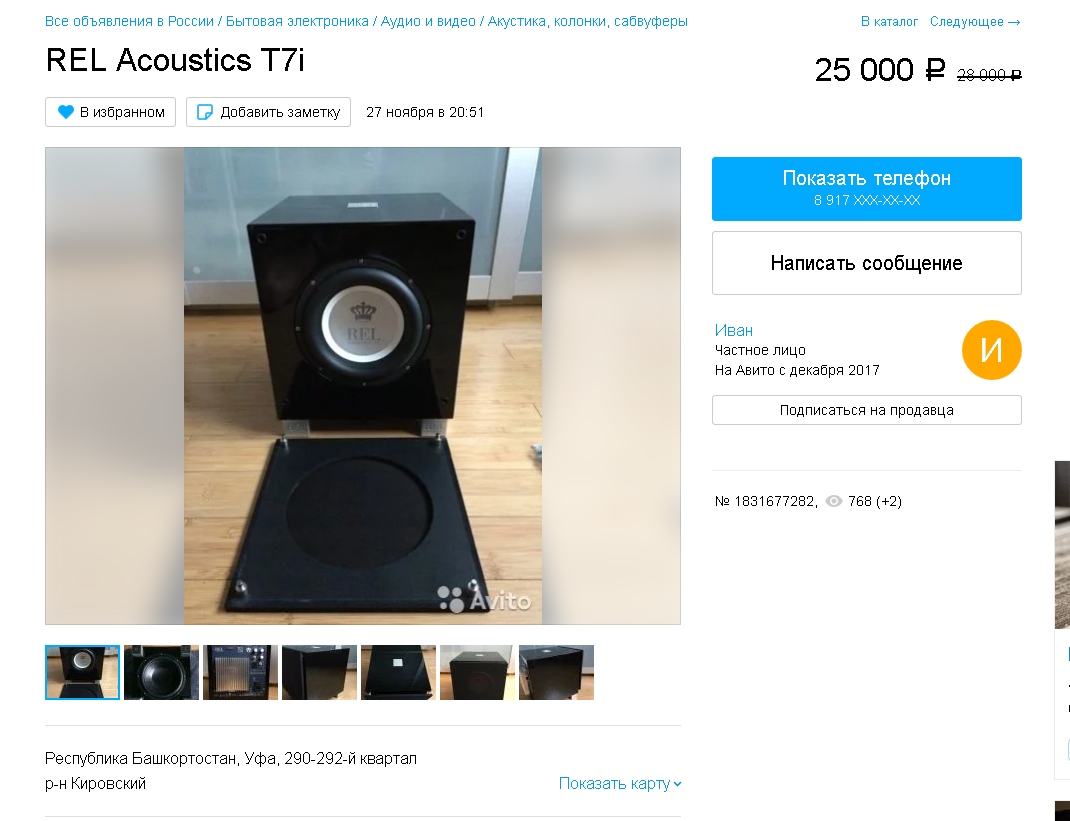The width and height of the screenshot is (1070, 821).
Task: Toggle the 'В избранном' favorite button
Action: 111,112
